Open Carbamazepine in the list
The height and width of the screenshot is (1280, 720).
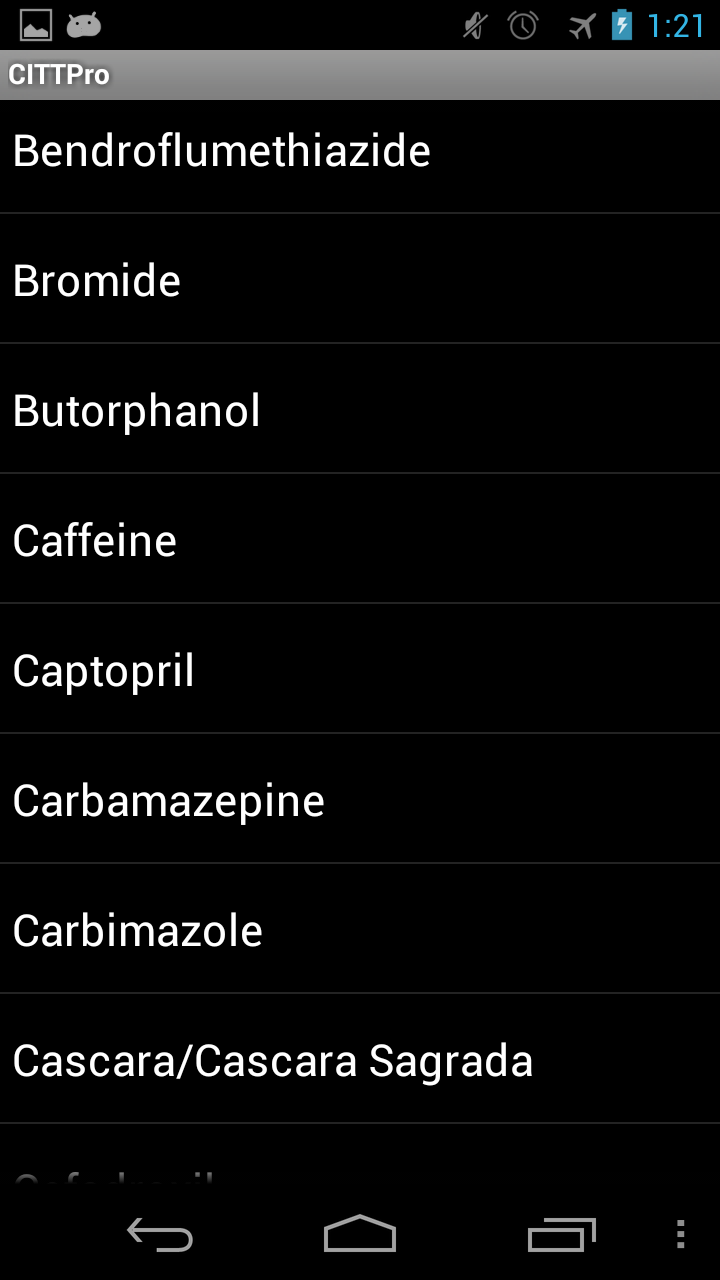pos(360,799)
